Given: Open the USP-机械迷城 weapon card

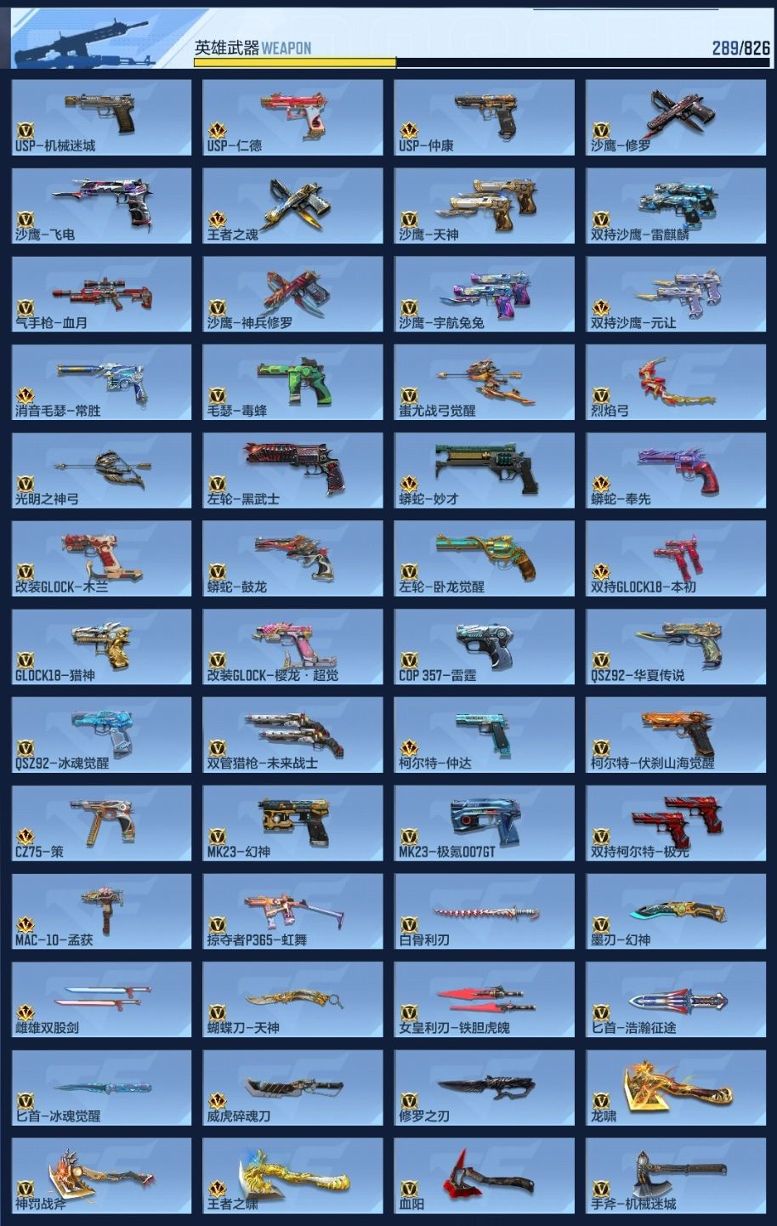Looking at the screenshot, I should pos(101,117).
